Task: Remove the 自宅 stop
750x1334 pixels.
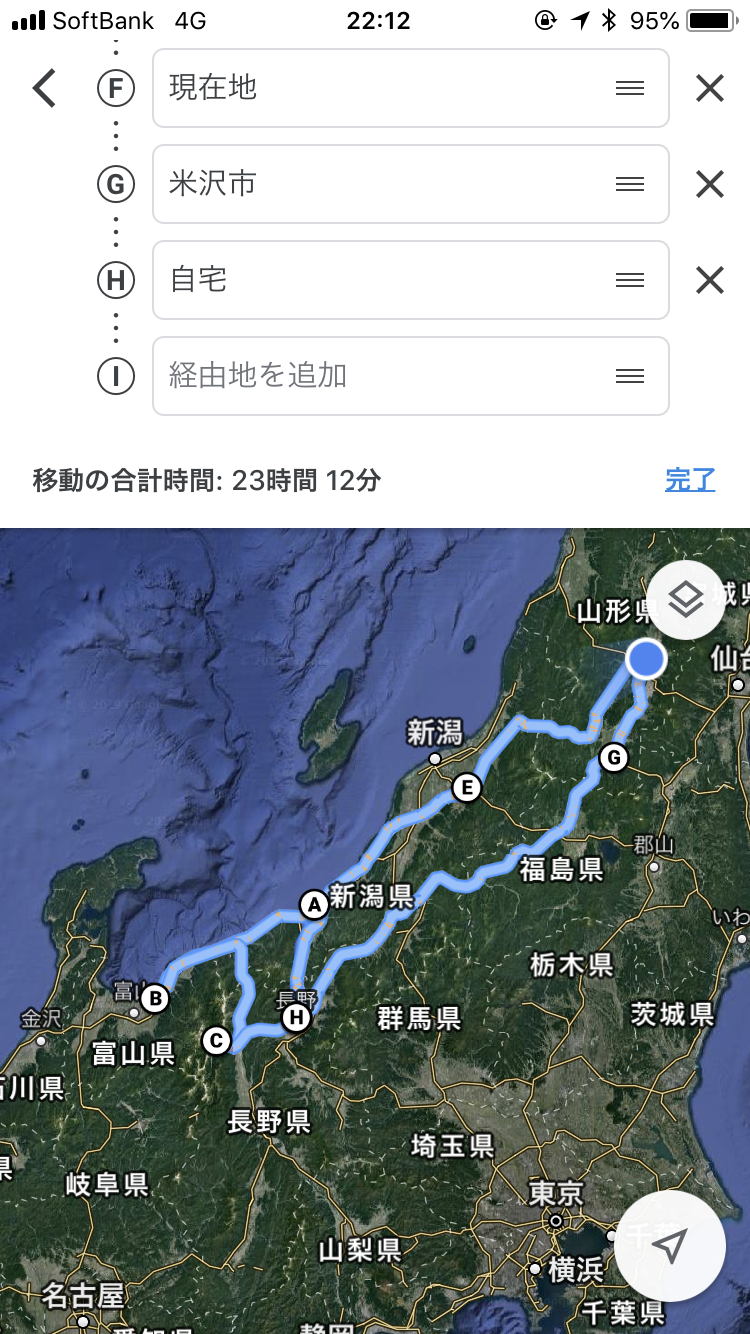Action: (709, 280)
